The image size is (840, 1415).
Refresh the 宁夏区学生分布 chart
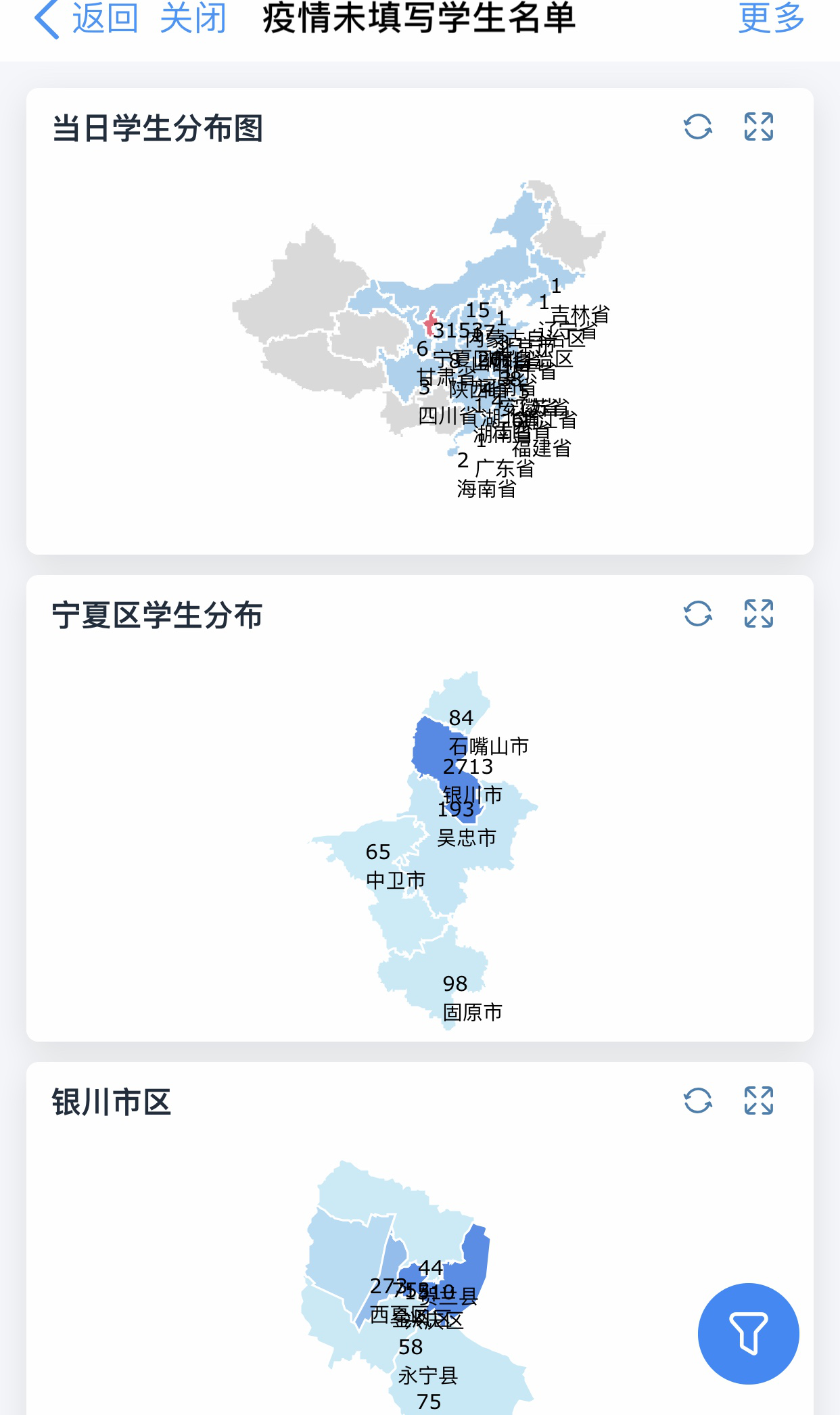(698, 613)
